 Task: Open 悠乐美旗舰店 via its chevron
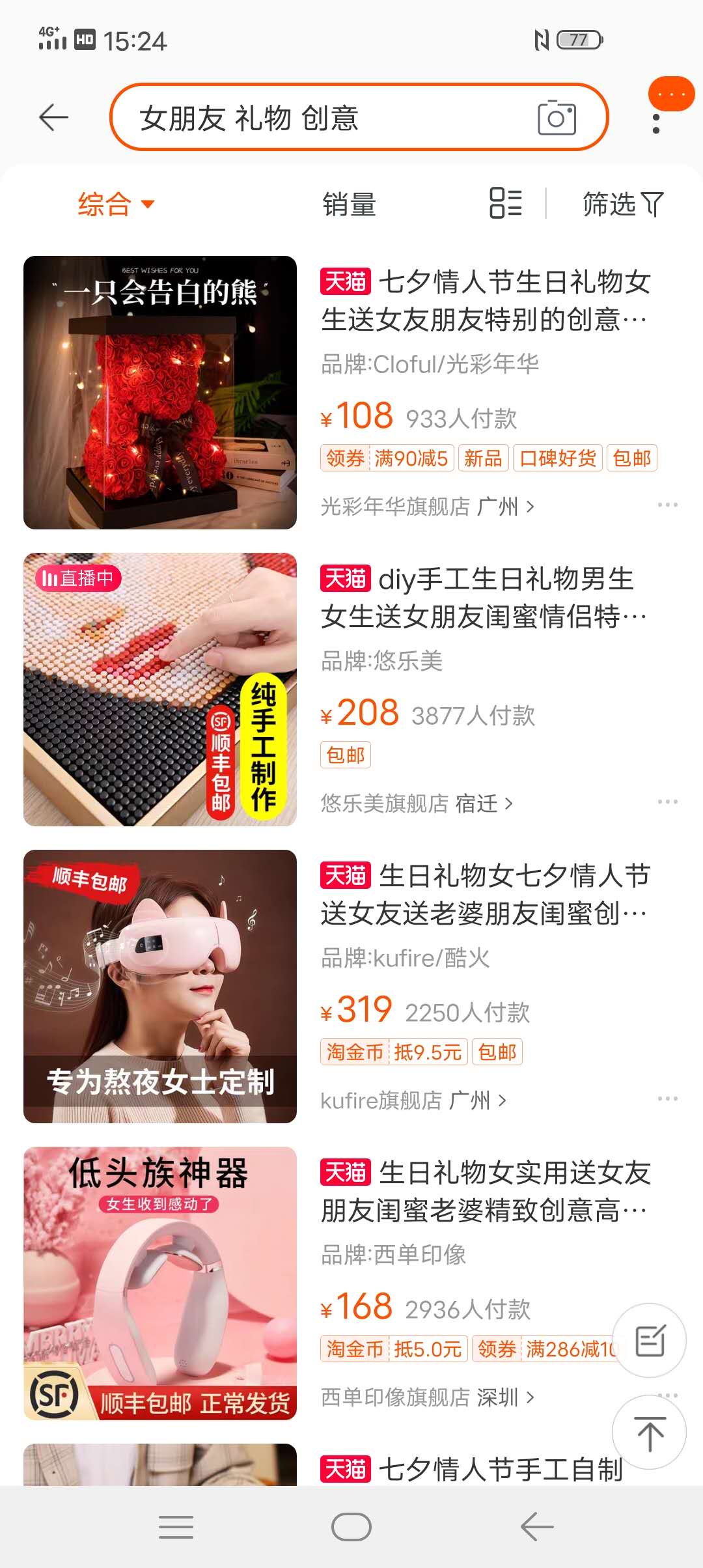[510, 804]
